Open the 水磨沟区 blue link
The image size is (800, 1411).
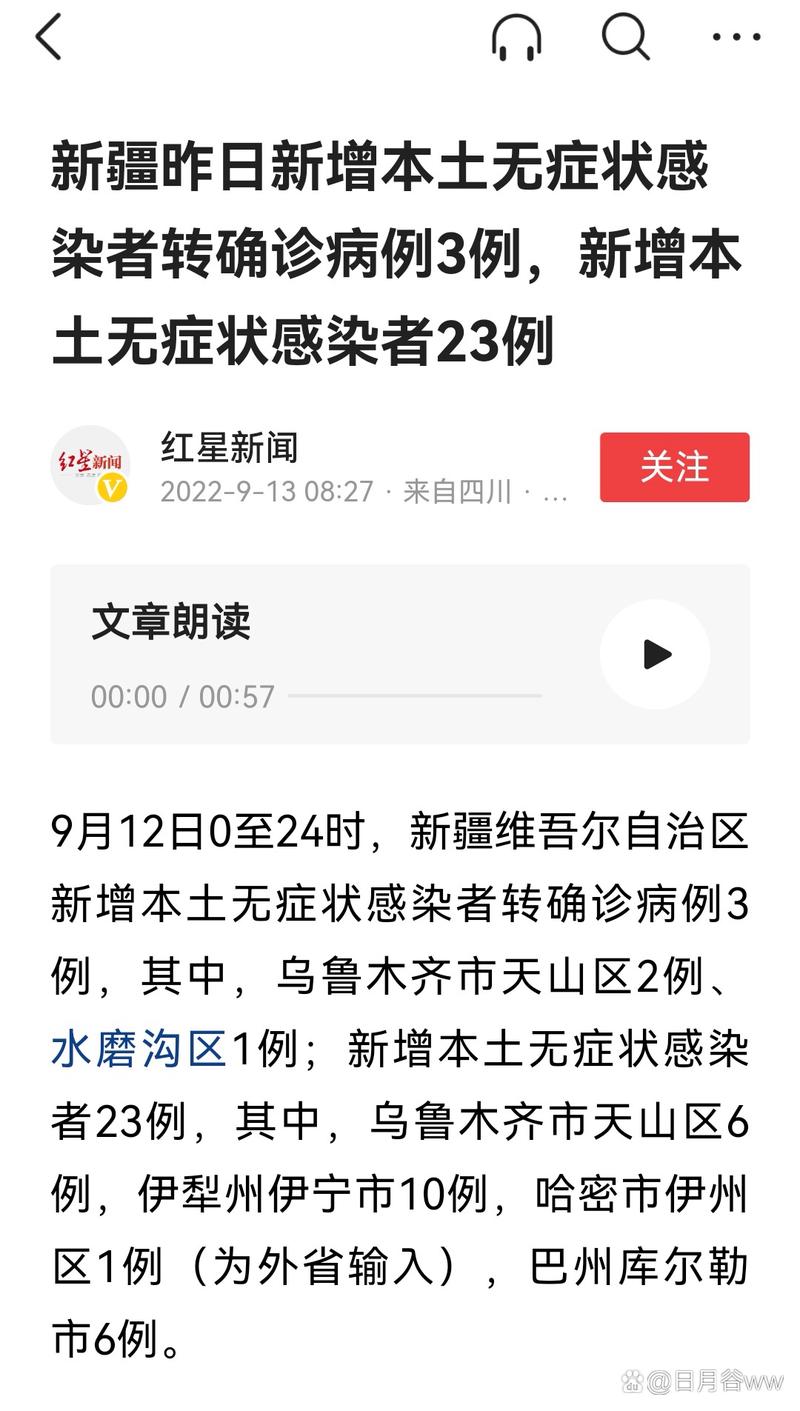(139, 1051)
